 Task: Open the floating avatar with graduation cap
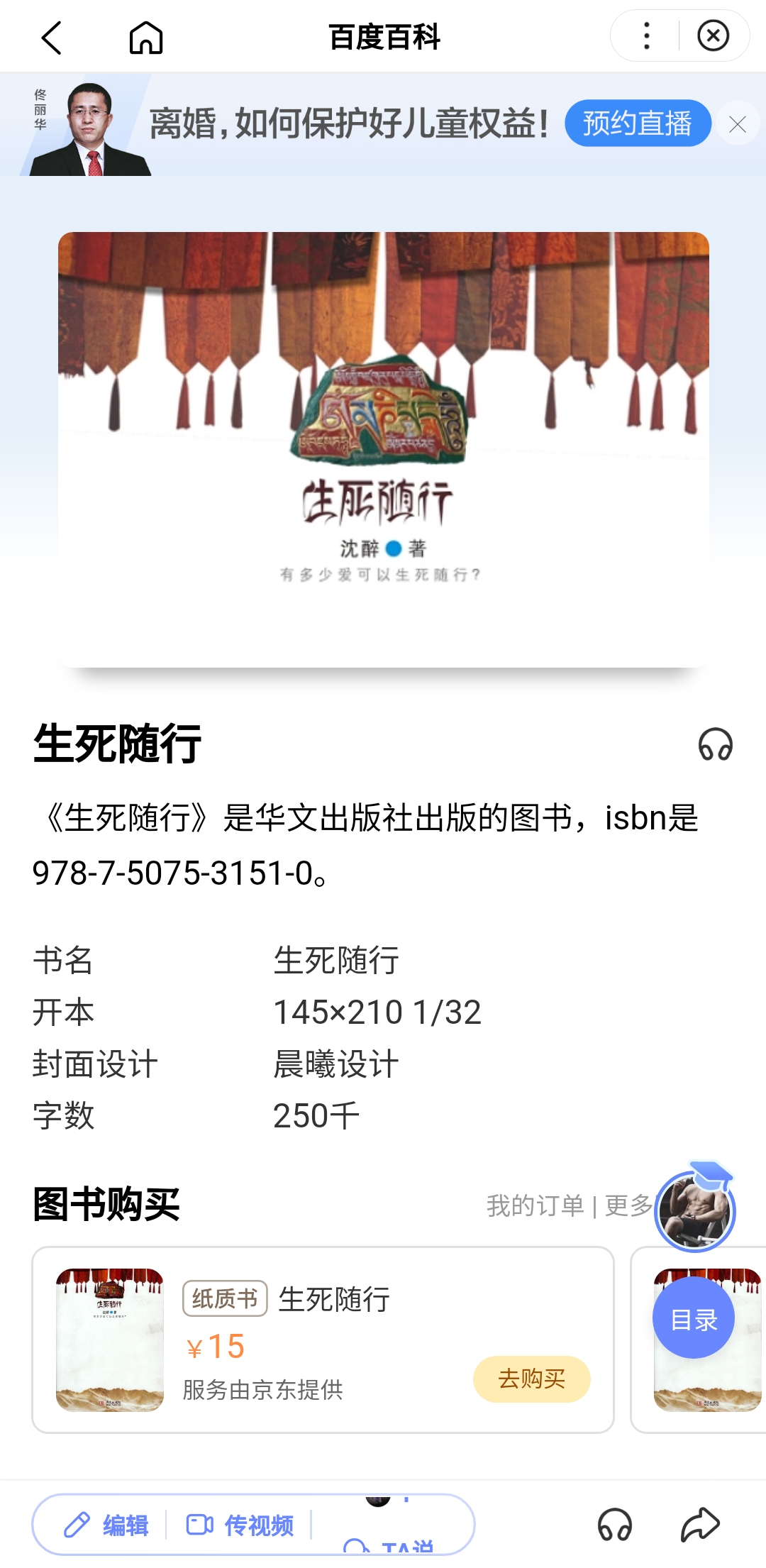(694, 1210)
